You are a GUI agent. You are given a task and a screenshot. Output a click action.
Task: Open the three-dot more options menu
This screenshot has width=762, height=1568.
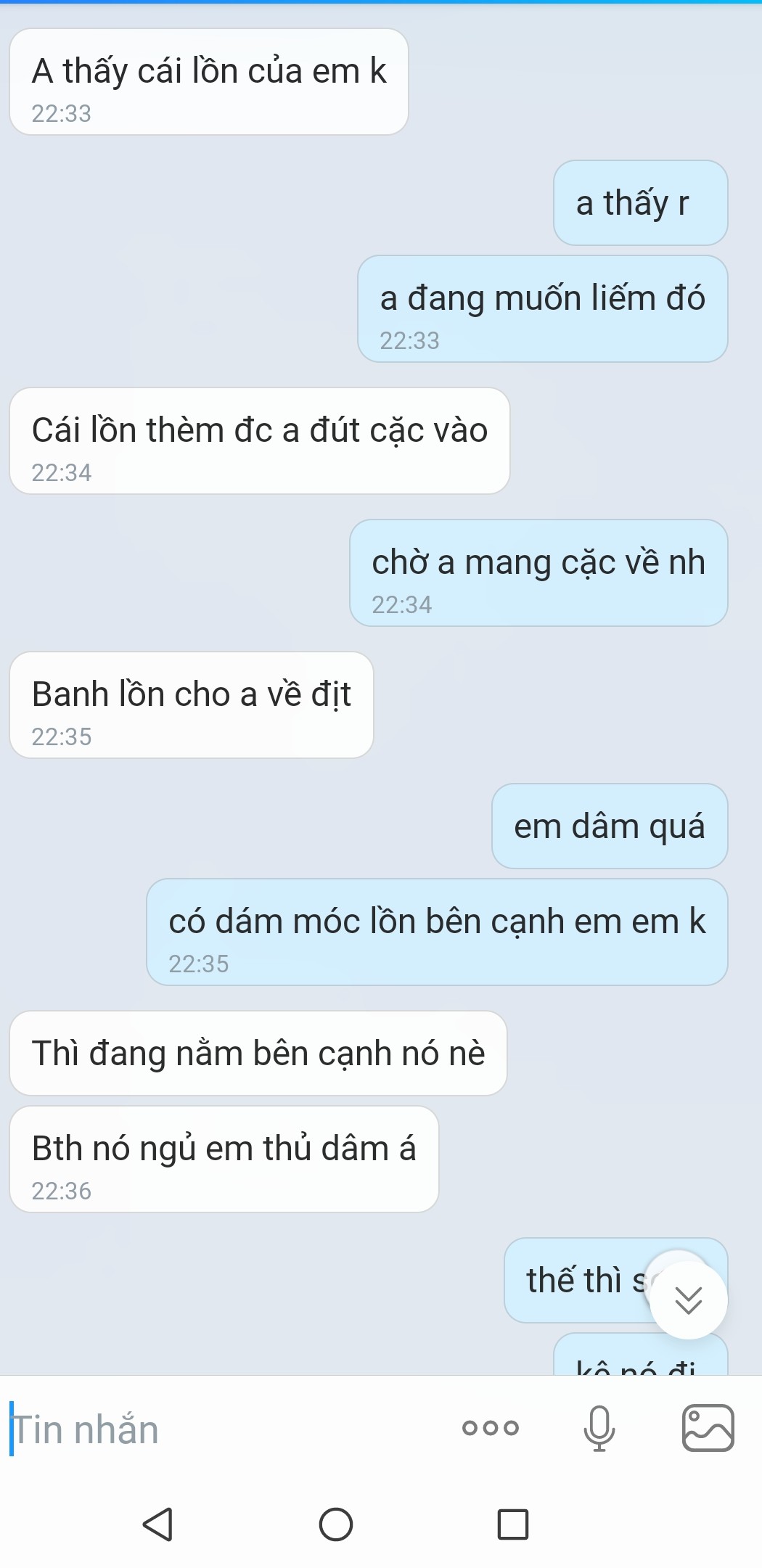[x=491, y=1428]
